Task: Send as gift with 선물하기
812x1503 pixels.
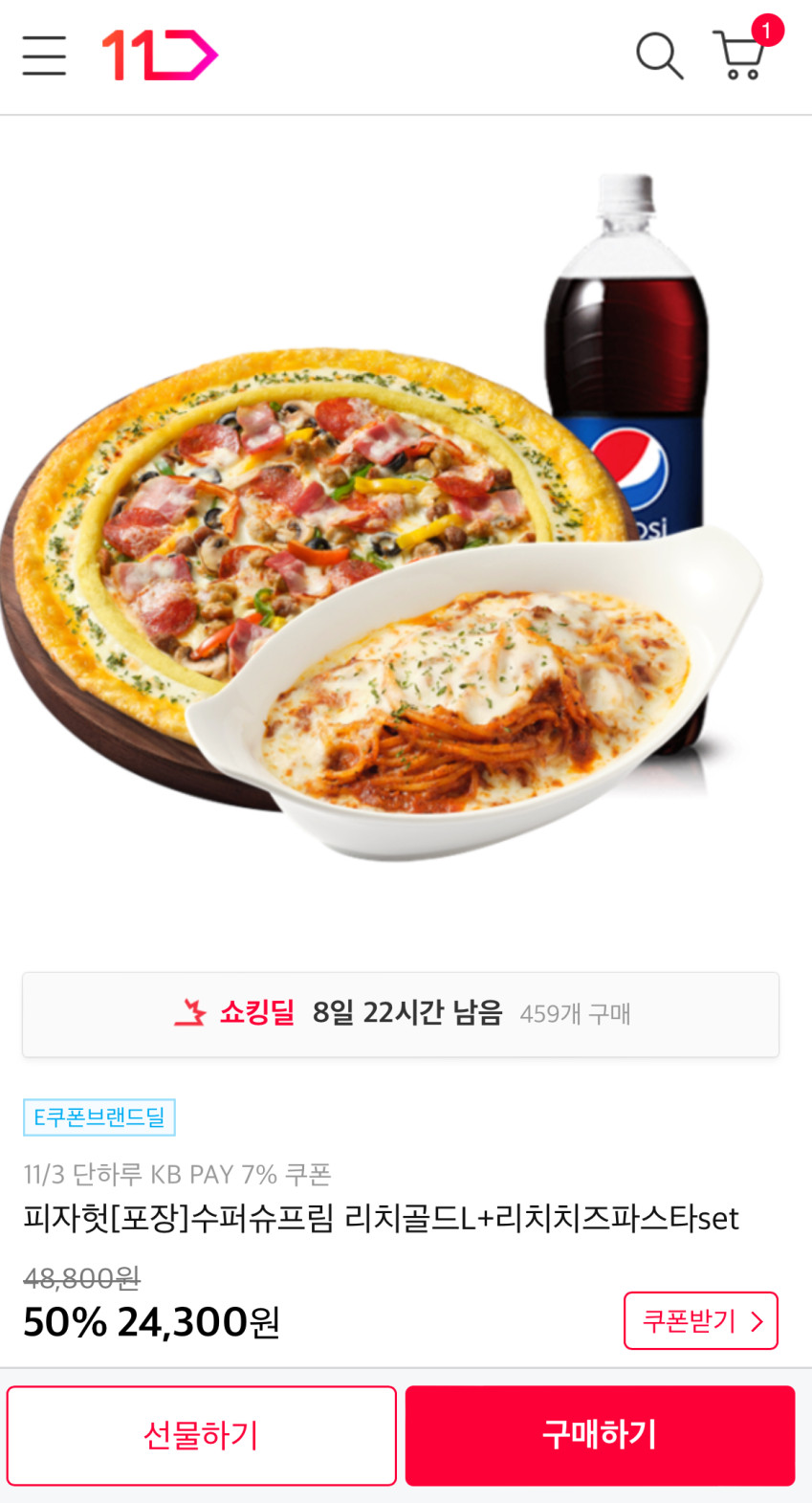Action: 202,1435
